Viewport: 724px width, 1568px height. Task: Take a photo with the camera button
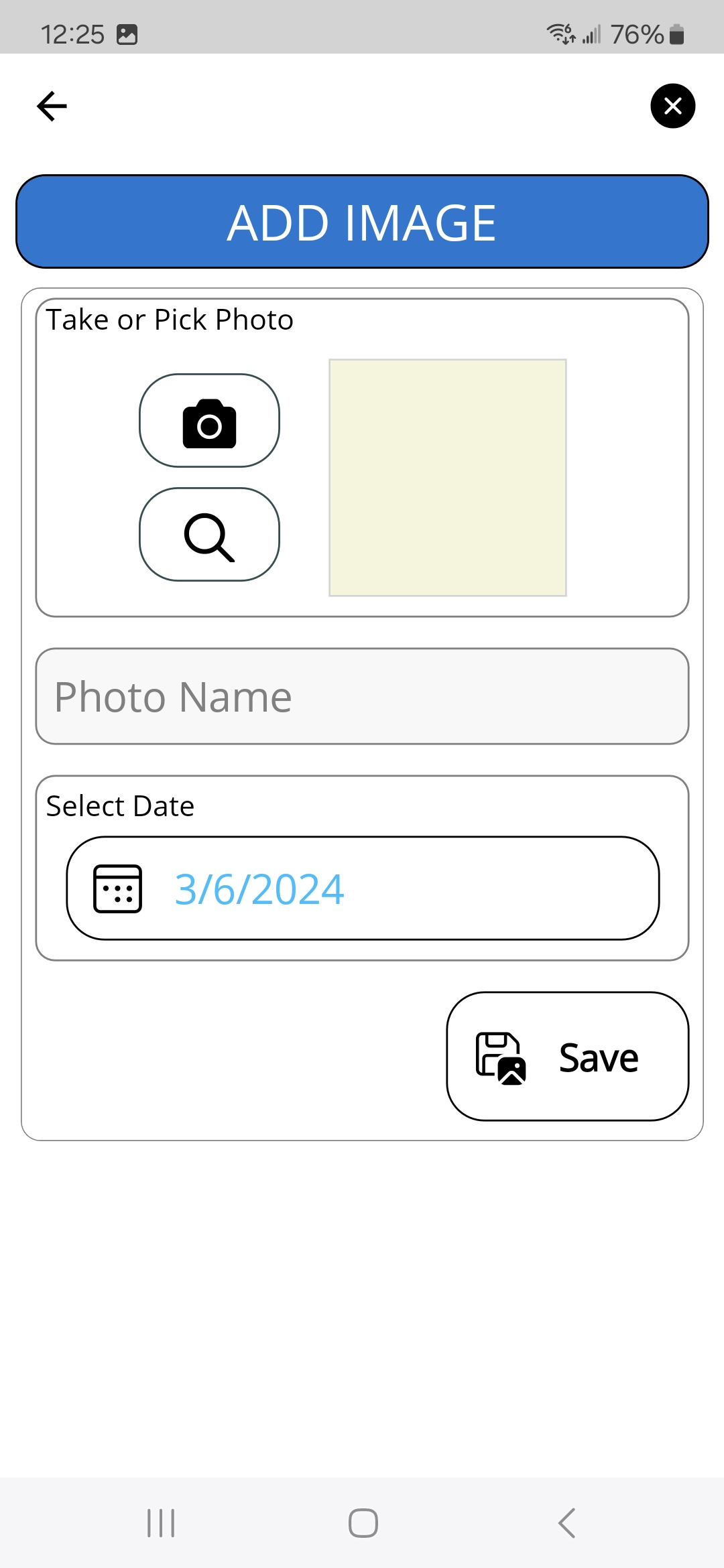[209, 421]
